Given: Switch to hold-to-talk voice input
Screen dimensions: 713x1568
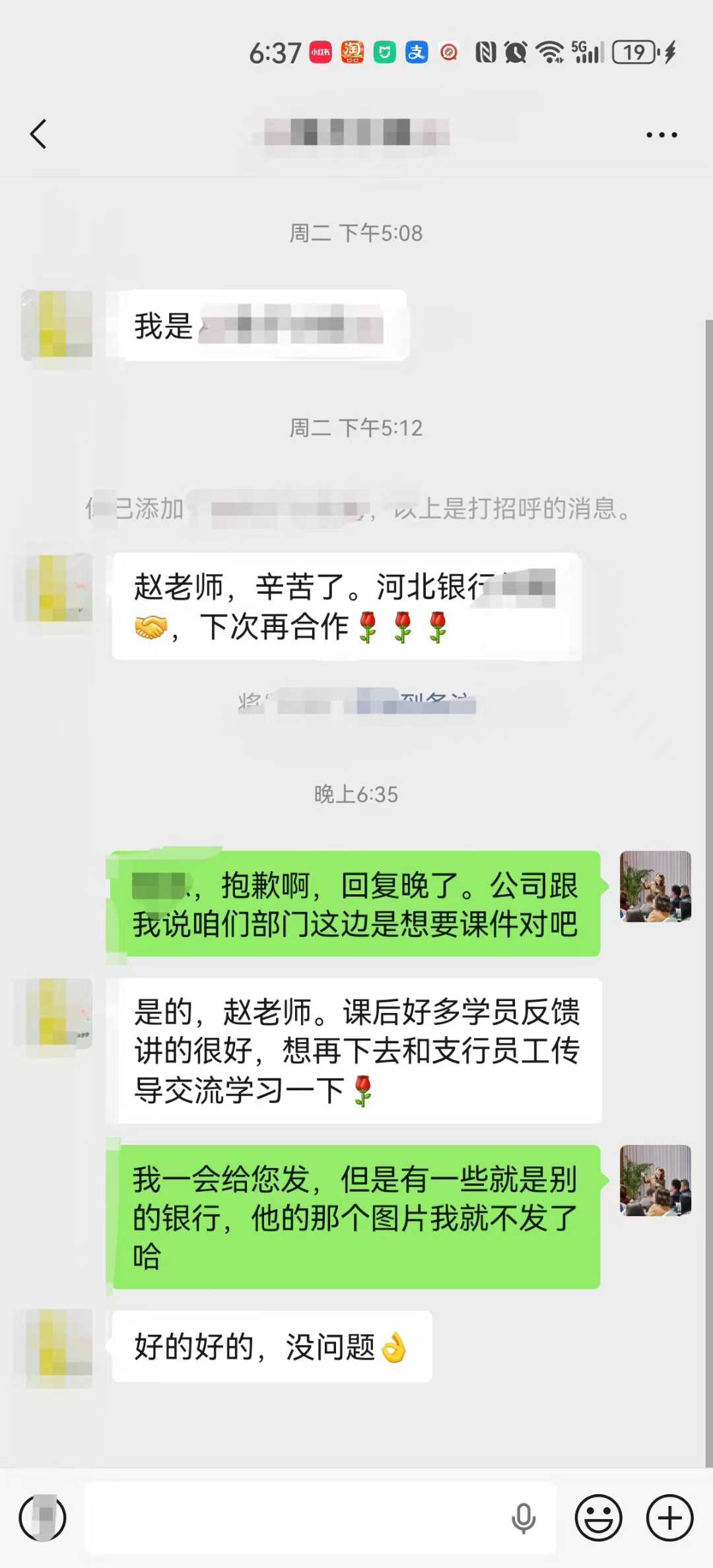Looking at the screenshot, I should point(43,1517).
